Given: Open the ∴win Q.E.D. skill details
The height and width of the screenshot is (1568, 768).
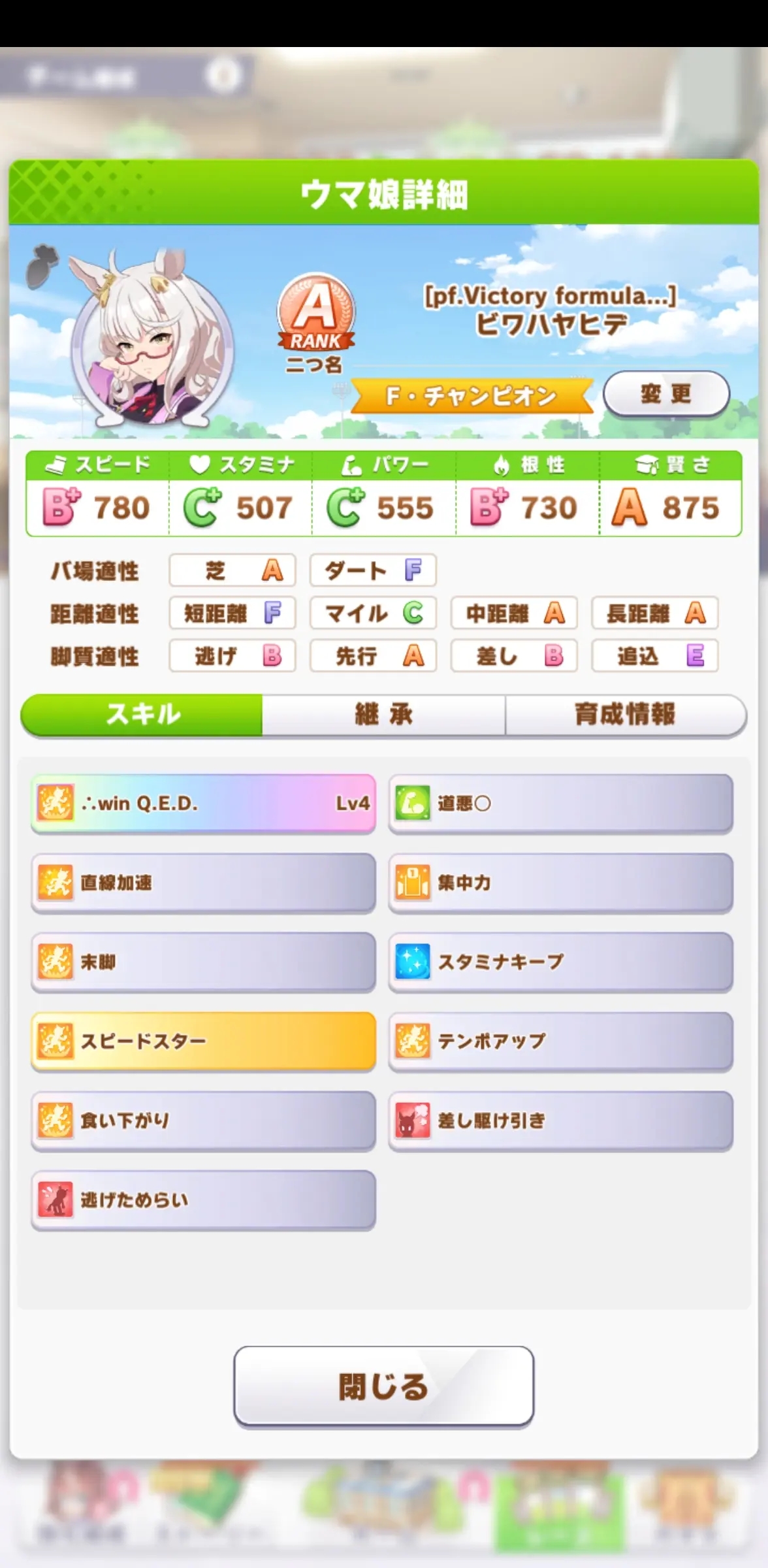Looking at the screenshot, I should pos(203,804).
